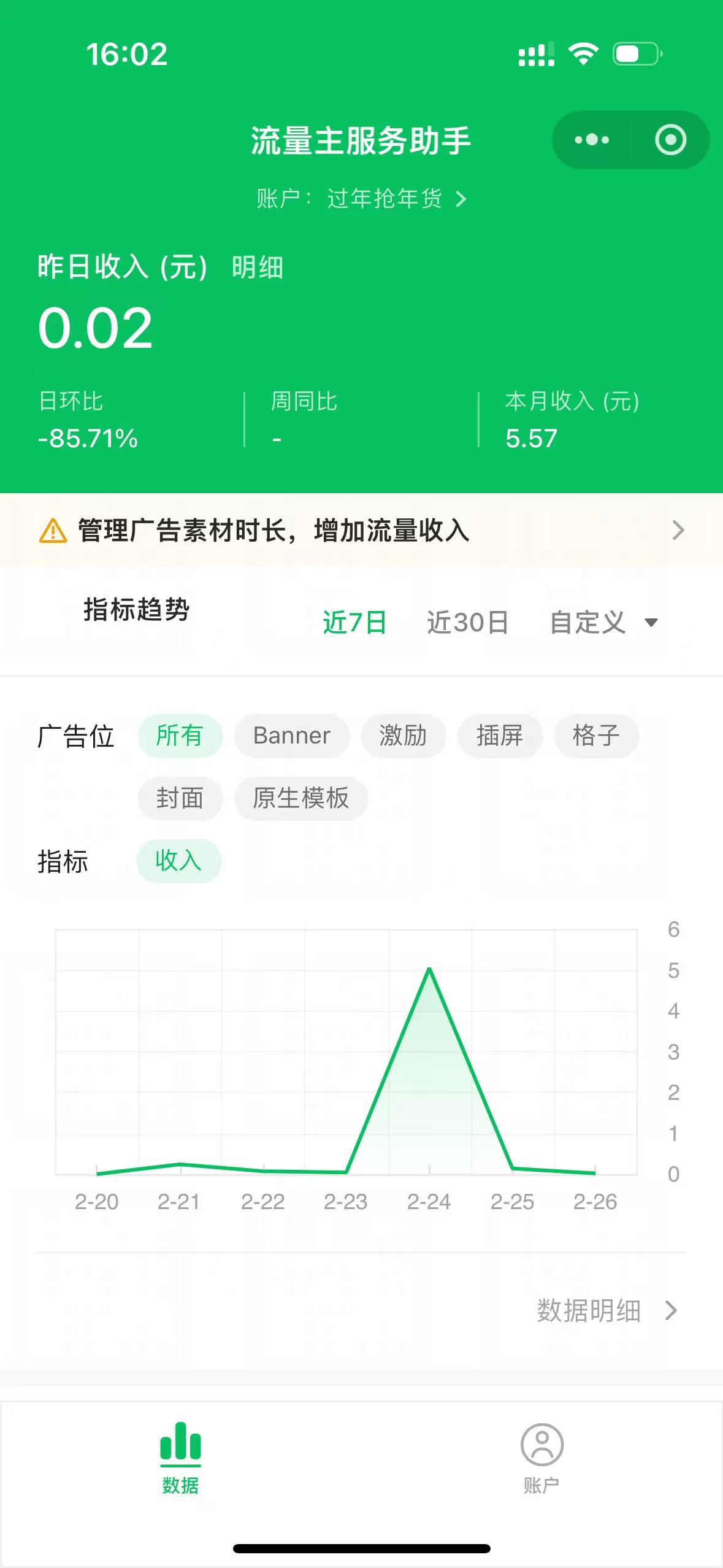Open the 明细 income details link
This screenshot has height=1568, width=723.
pyautogui.click(x=258, y=267)
